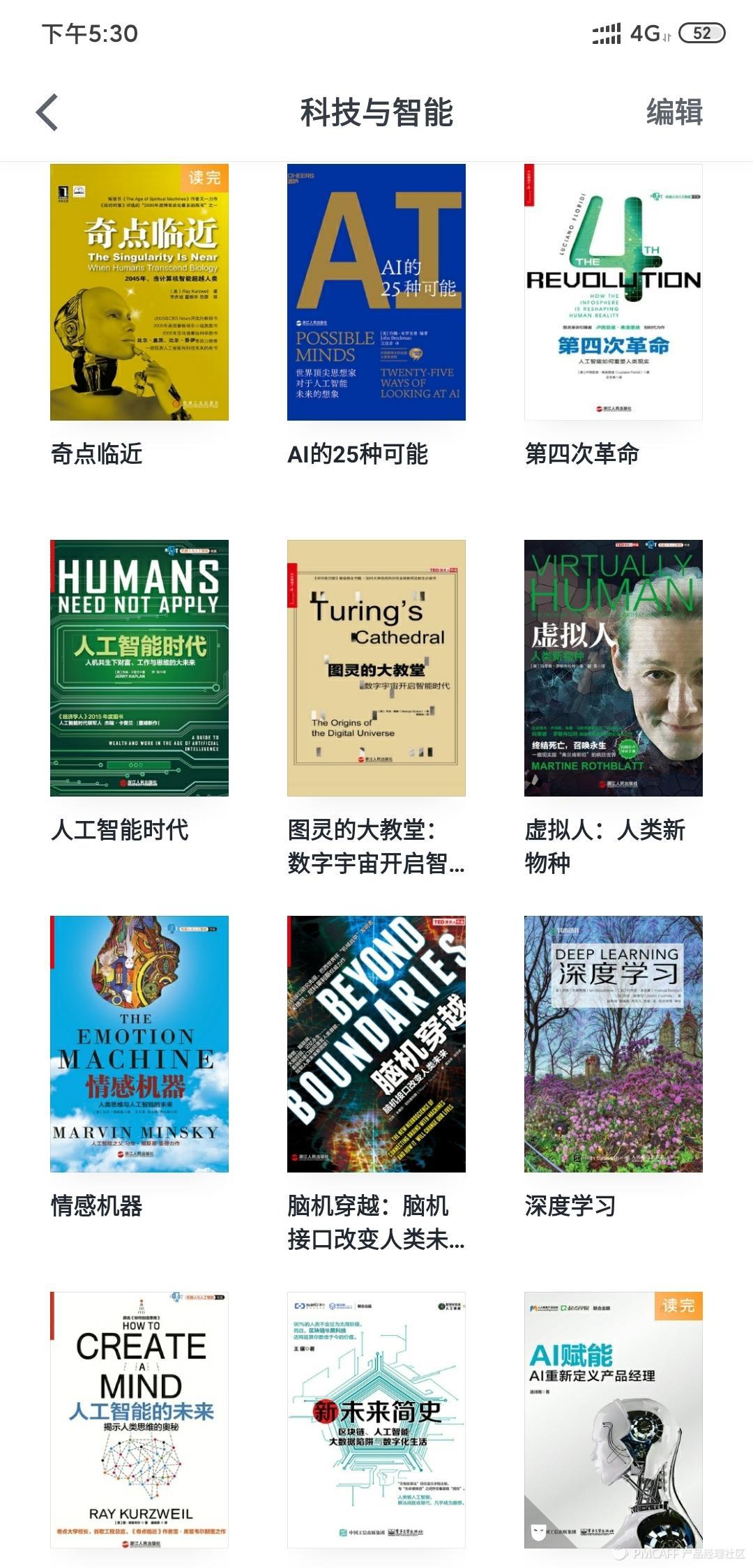
Task: Open the book 人工智能时代
Action: coord(139,668)
